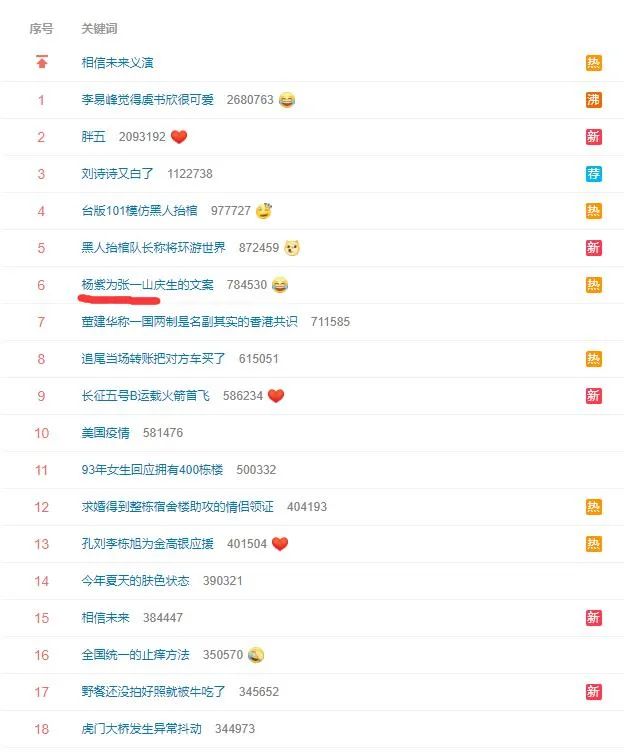The width and height of the screenshot is (624, 752).
Task: Open 长征五号B运载火箭首飞 topic
Action: (x=145, y=396)
